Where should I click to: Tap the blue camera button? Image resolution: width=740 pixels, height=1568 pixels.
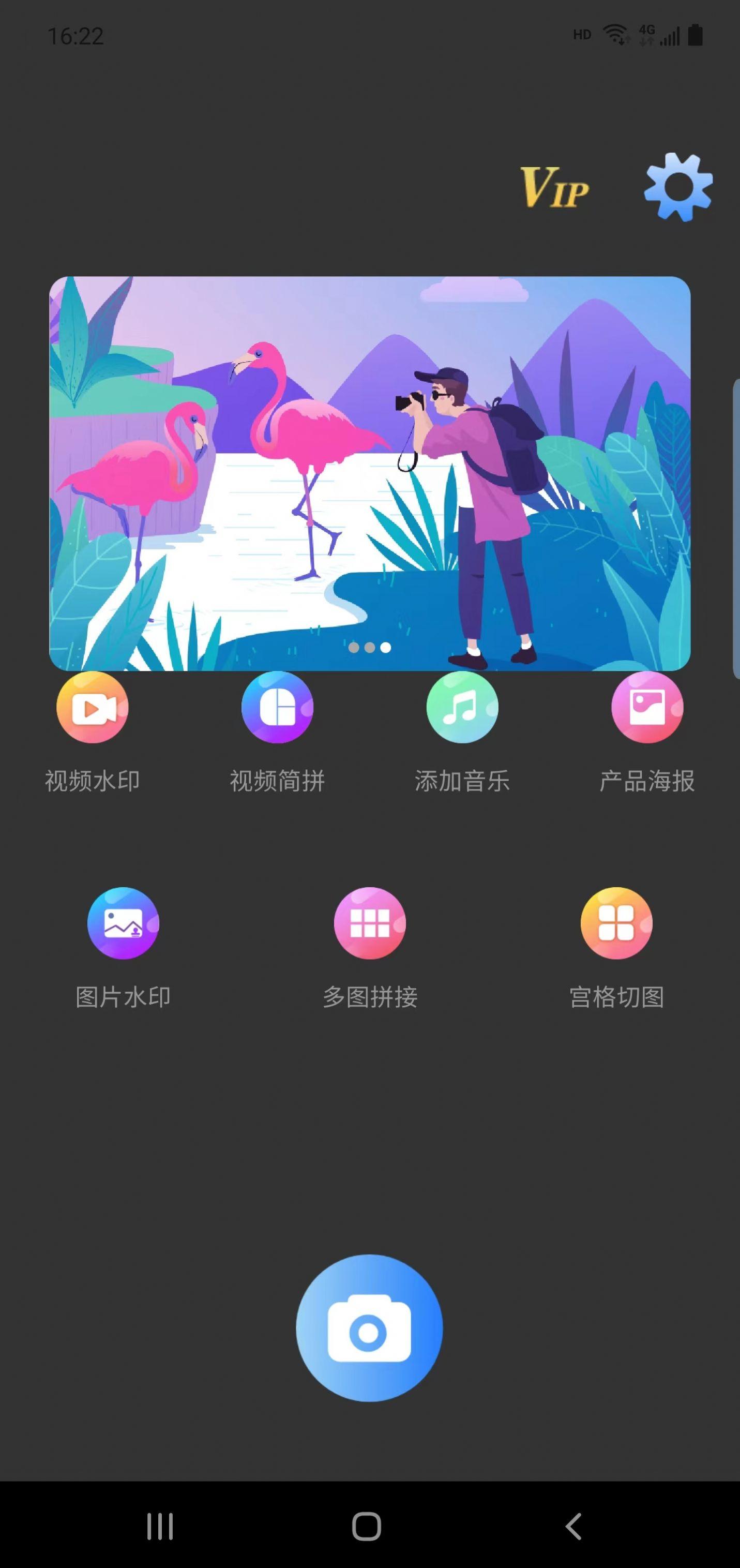pyautogui.click(x=369, y=1328)
